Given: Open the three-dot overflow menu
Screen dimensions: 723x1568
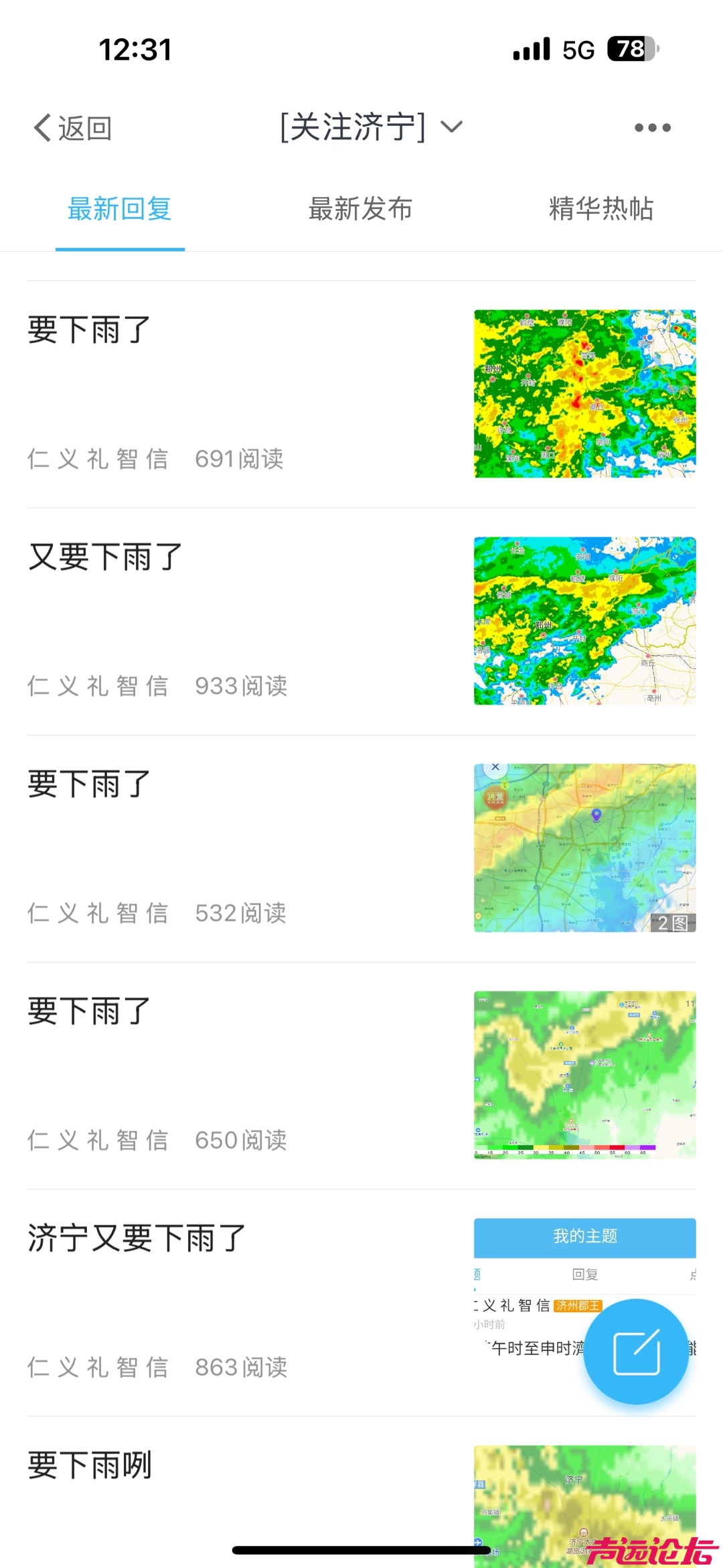Looking at the screenshot, I should pos(652,128).
